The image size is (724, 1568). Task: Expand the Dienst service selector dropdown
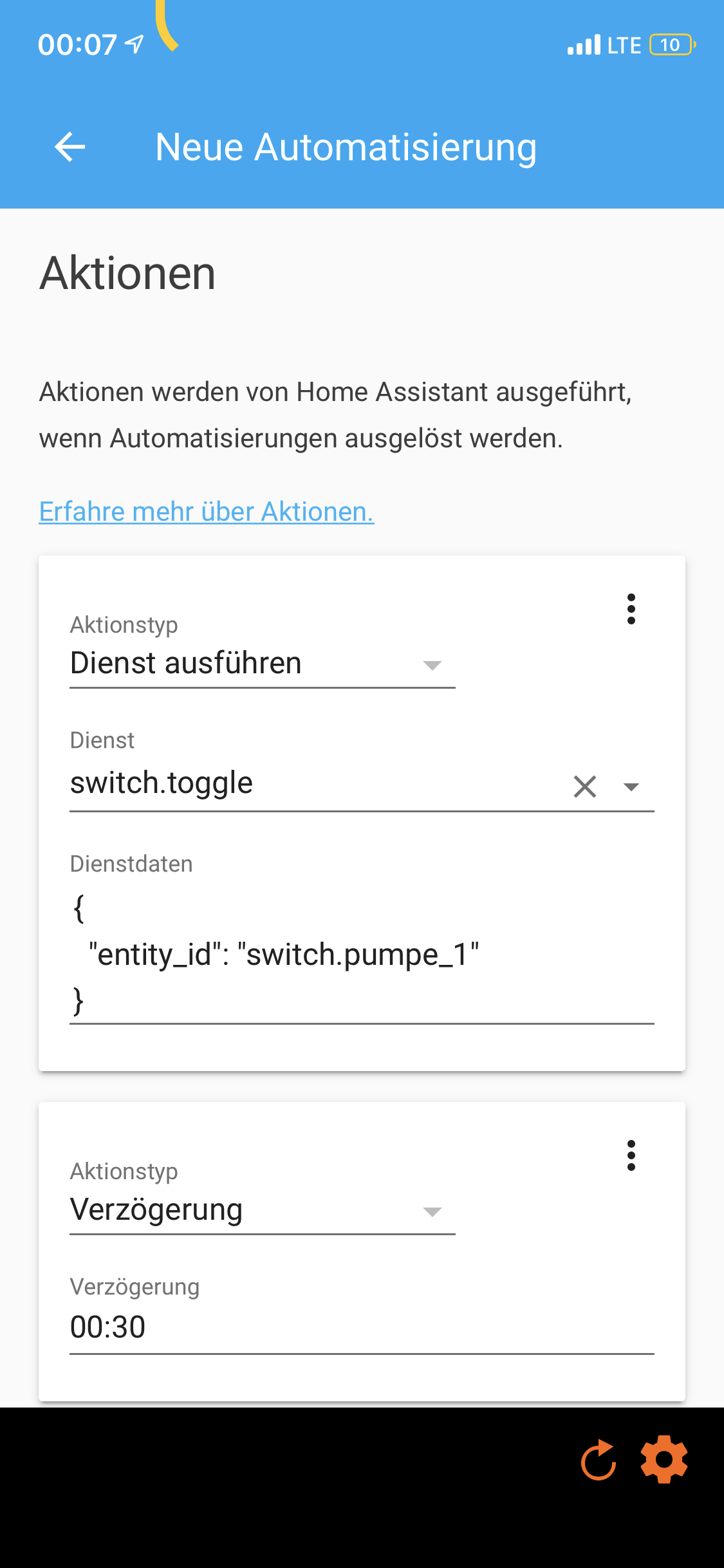pos(631,787)
